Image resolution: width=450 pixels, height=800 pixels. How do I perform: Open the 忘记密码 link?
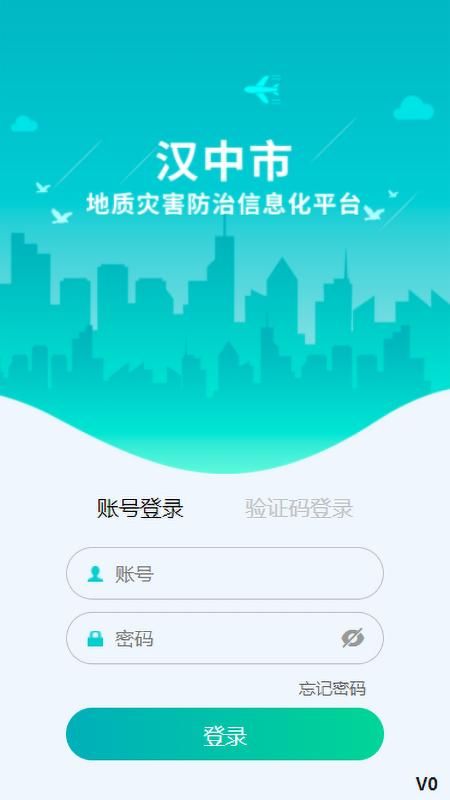tap(332, 688)
